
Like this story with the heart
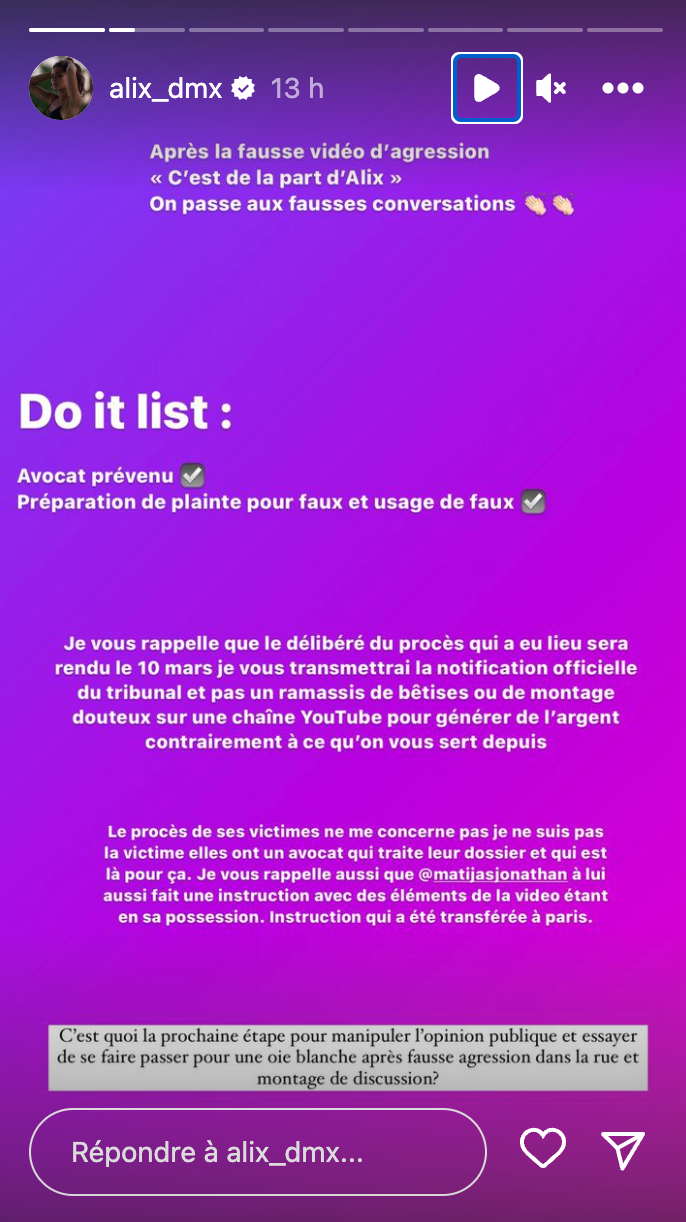pos(544,1149)
